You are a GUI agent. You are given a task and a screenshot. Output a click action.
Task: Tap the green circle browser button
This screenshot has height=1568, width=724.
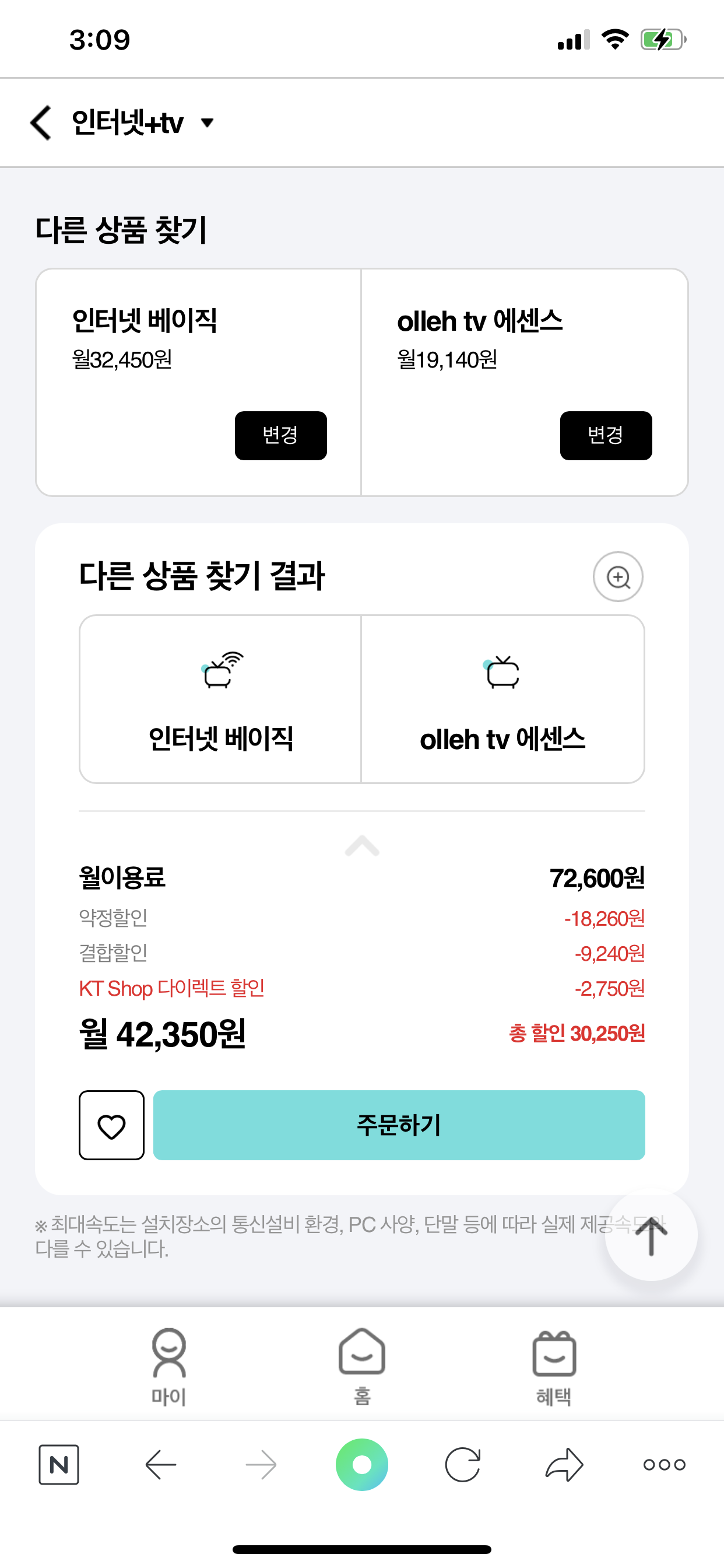[362, 1464]
